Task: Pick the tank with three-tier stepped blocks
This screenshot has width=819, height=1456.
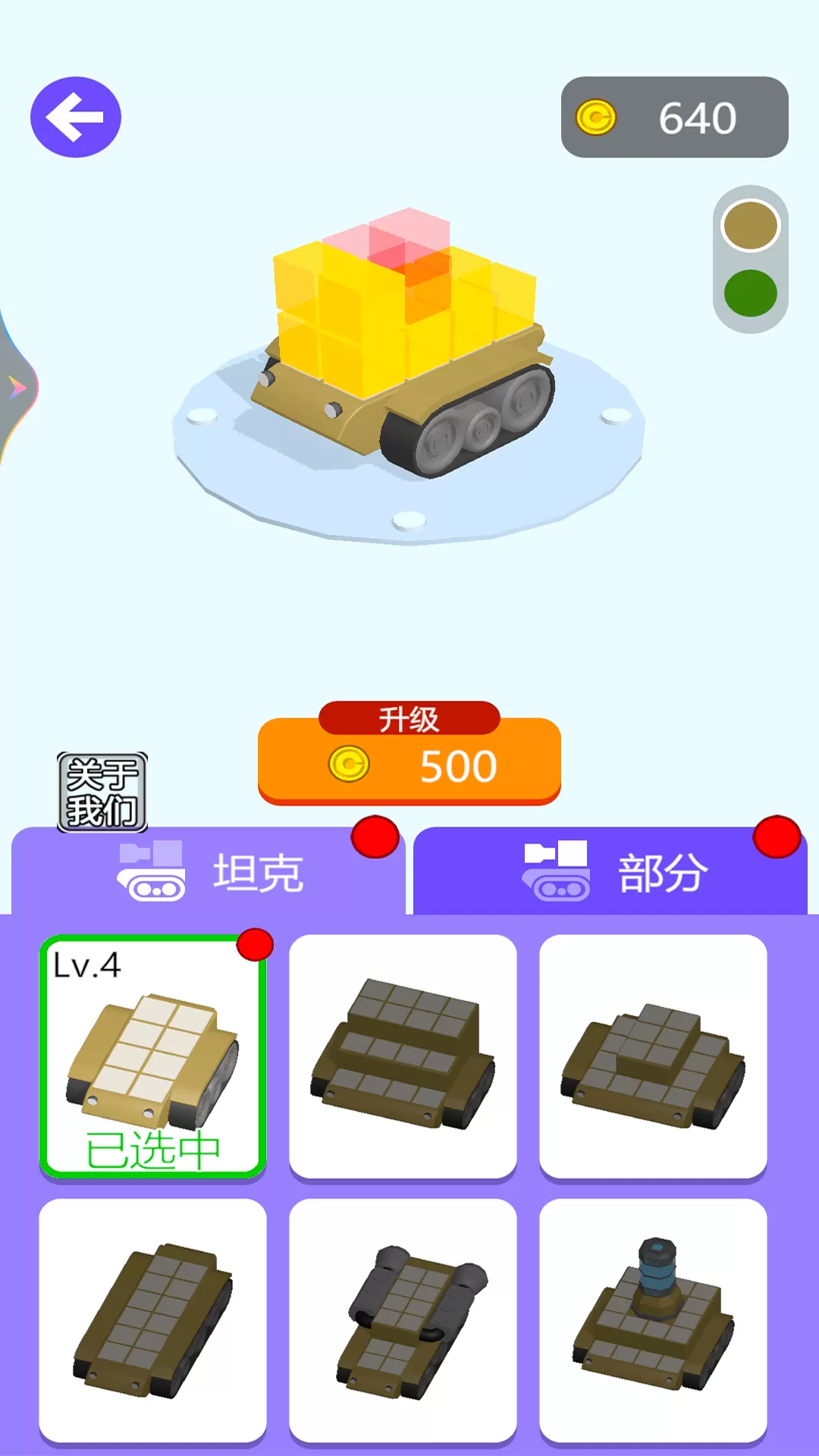Action: pos(403,1057)
